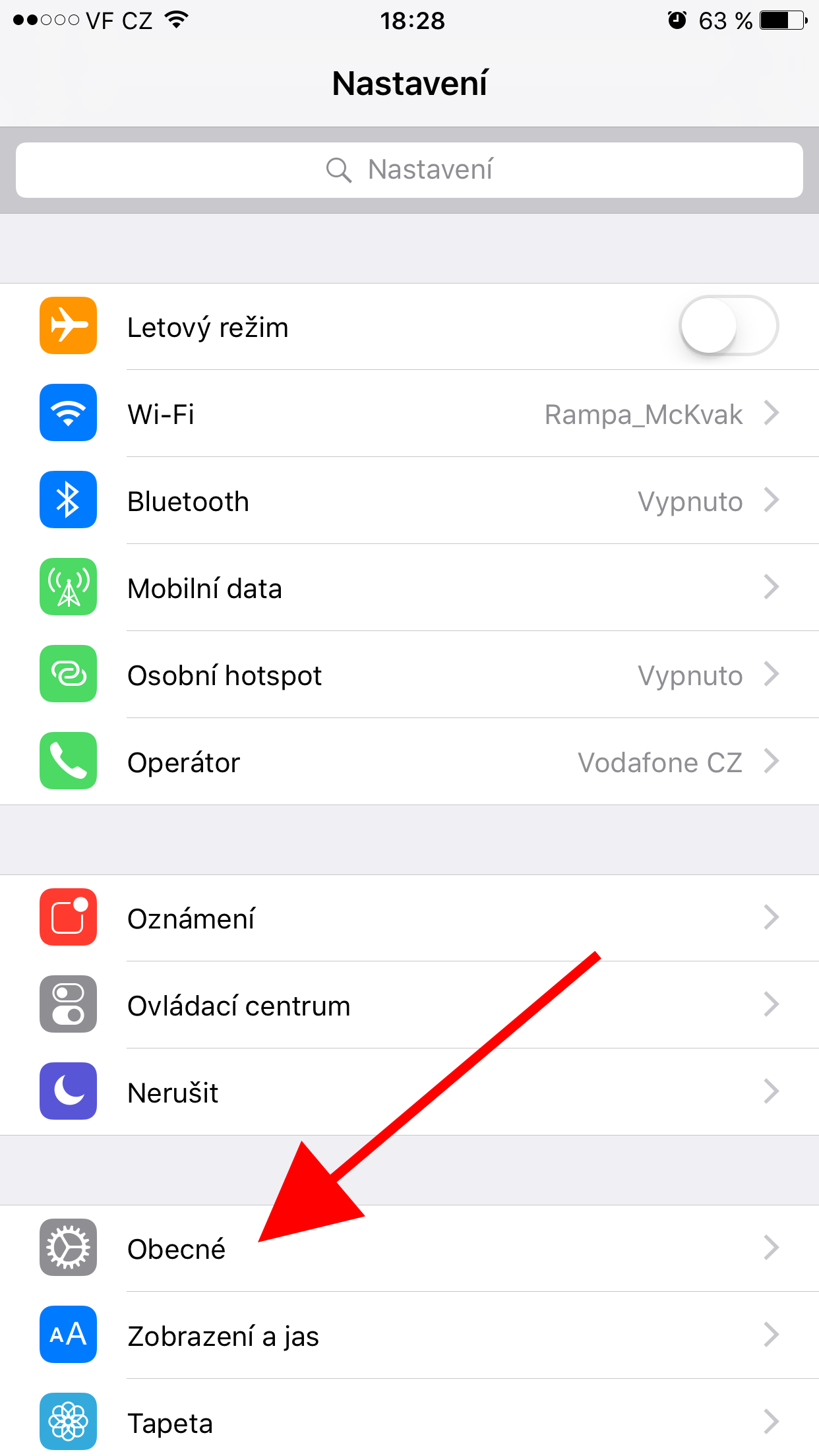Toggle the Letový režim switch
The height and width of the screenshot is (1456, 819).
(728, 326)
